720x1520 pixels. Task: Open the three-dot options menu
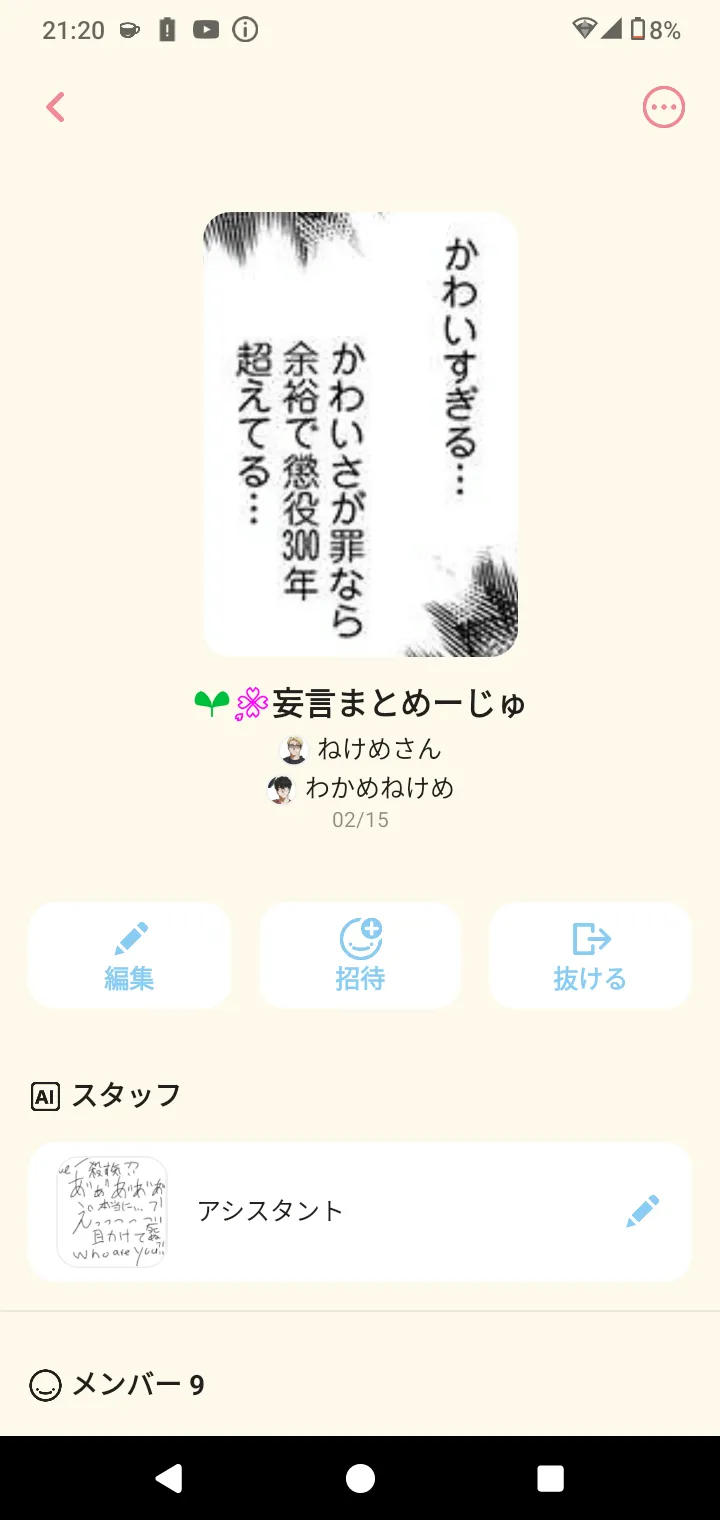click(663, 107)
